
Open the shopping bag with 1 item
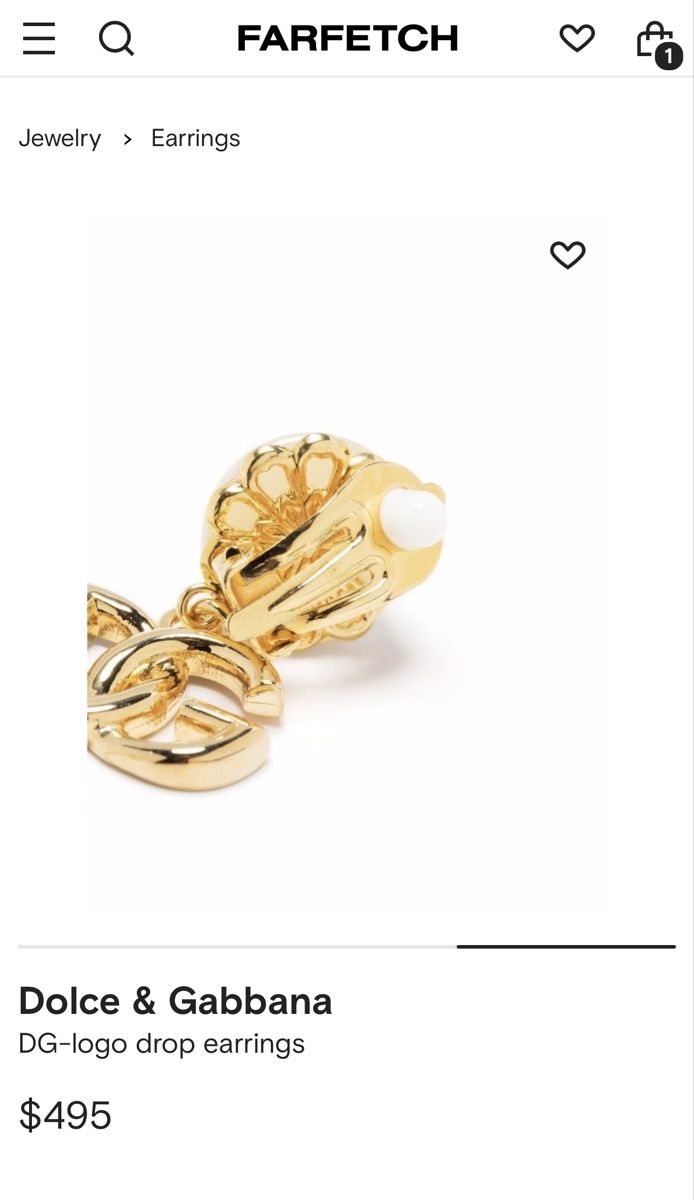[x=658, y=42]
